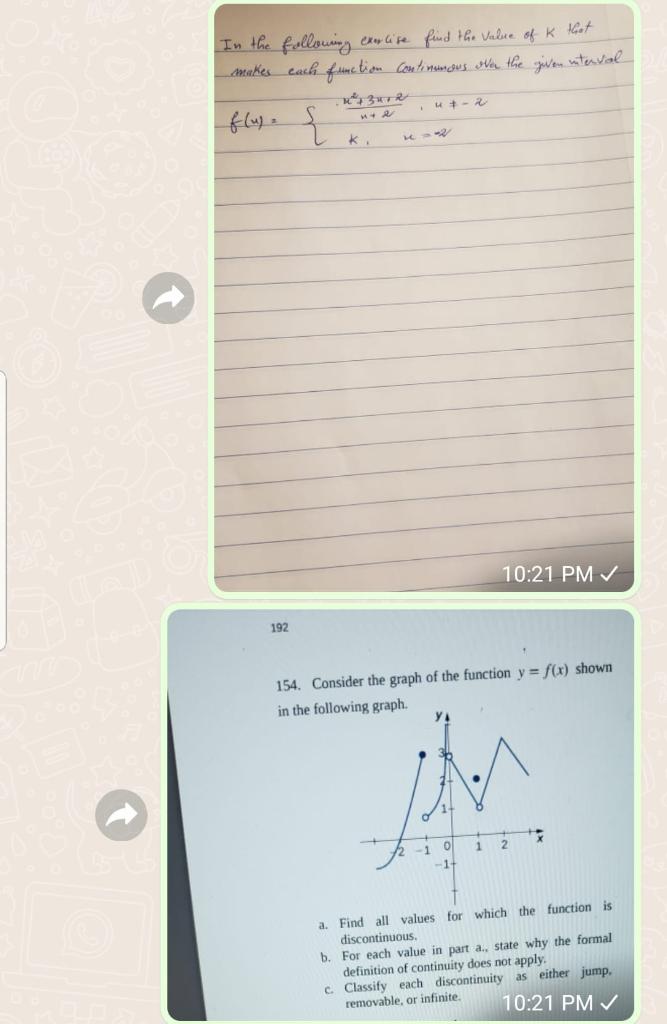Forward the problem 154 graph photo
Screen dimensions: 667x1024
[x=121, y=816]
